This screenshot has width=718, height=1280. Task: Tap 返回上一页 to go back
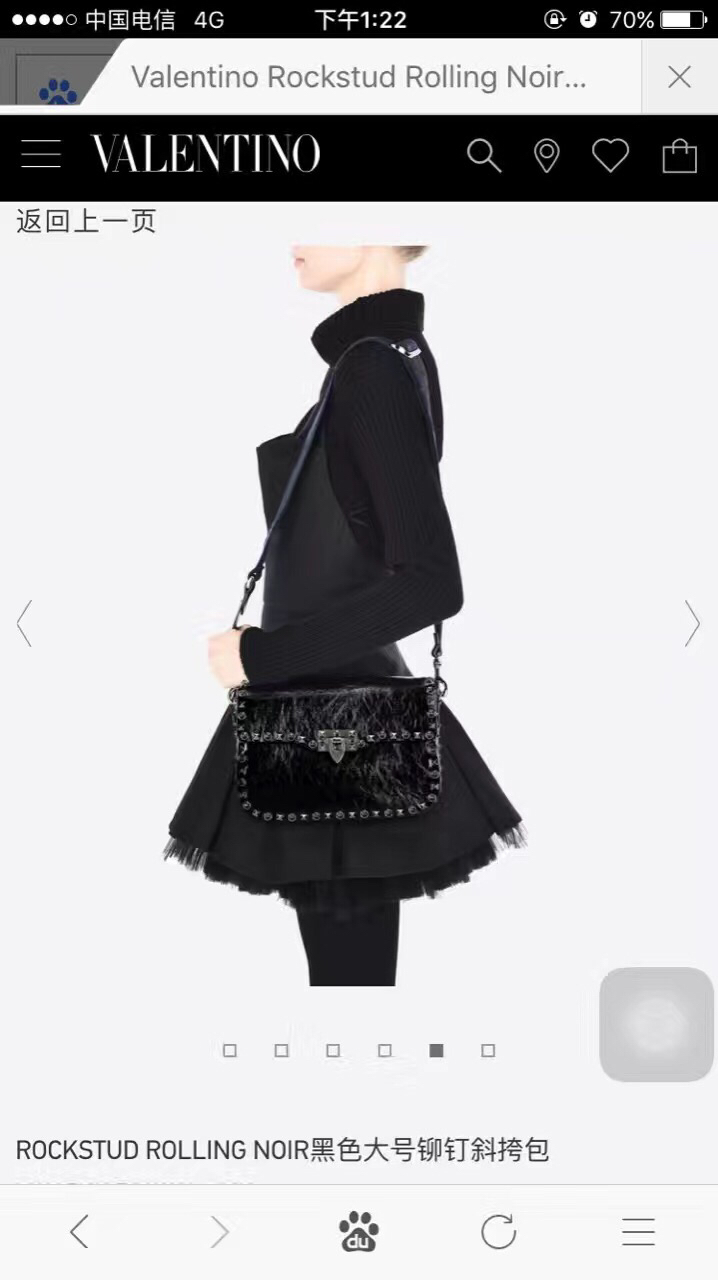(86, 221)
